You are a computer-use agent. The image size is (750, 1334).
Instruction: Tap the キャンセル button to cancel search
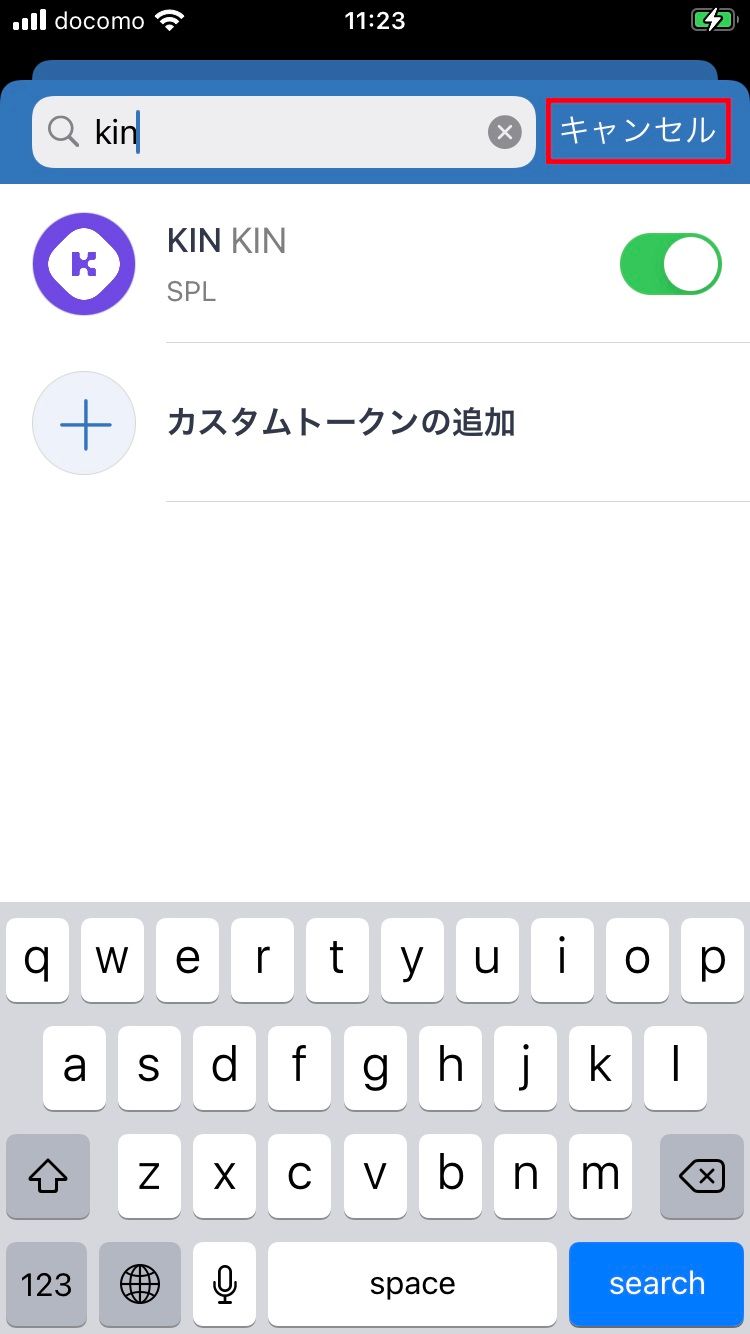[x=638, y=131]
